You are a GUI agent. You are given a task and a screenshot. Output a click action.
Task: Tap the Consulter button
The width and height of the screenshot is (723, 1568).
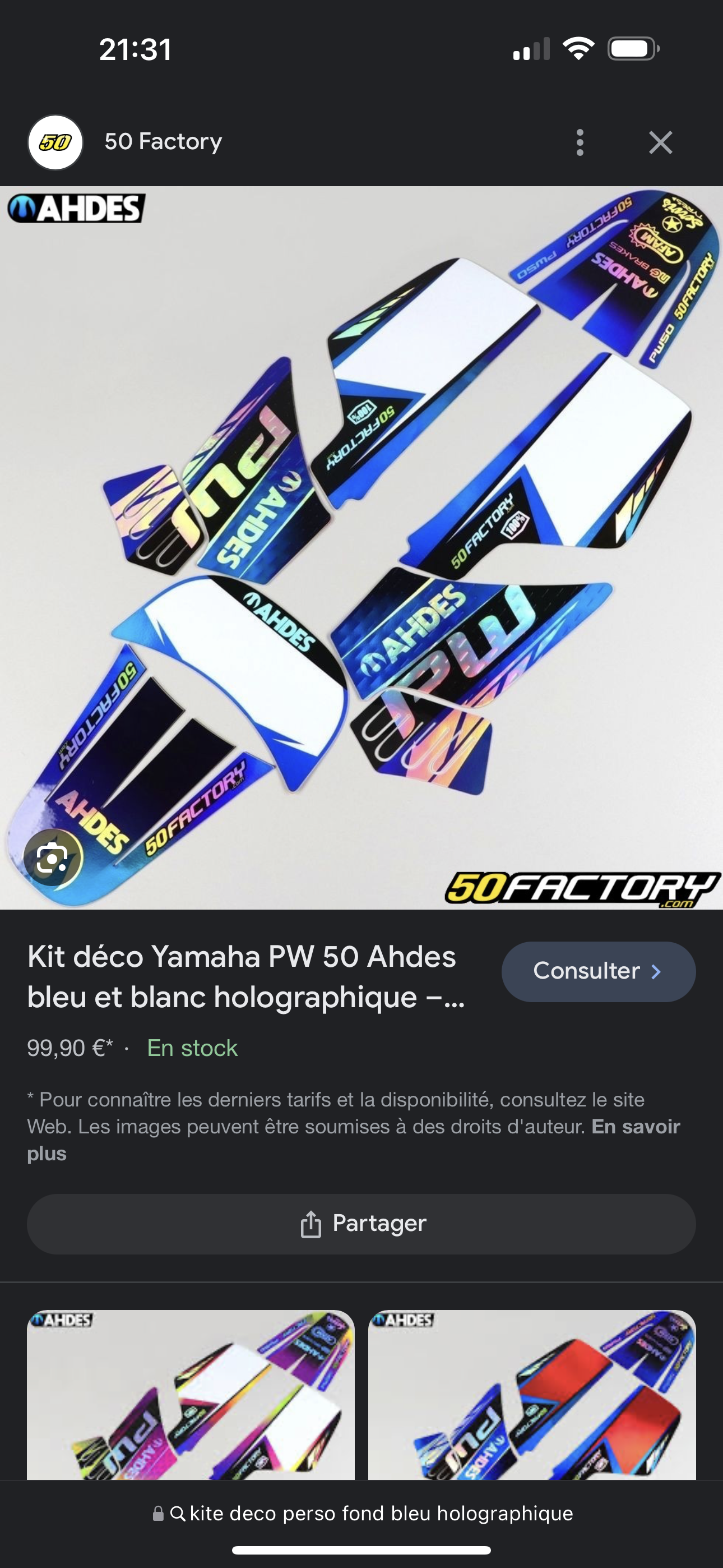click(x=598, y=971)
